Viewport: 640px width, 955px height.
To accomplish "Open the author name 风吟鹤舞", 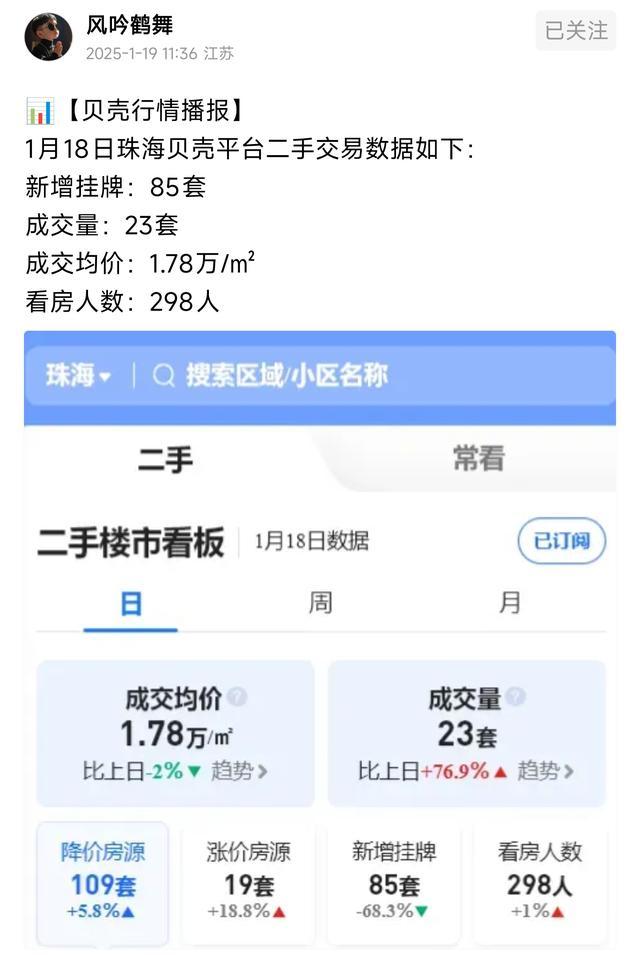I will pos(129,24).
